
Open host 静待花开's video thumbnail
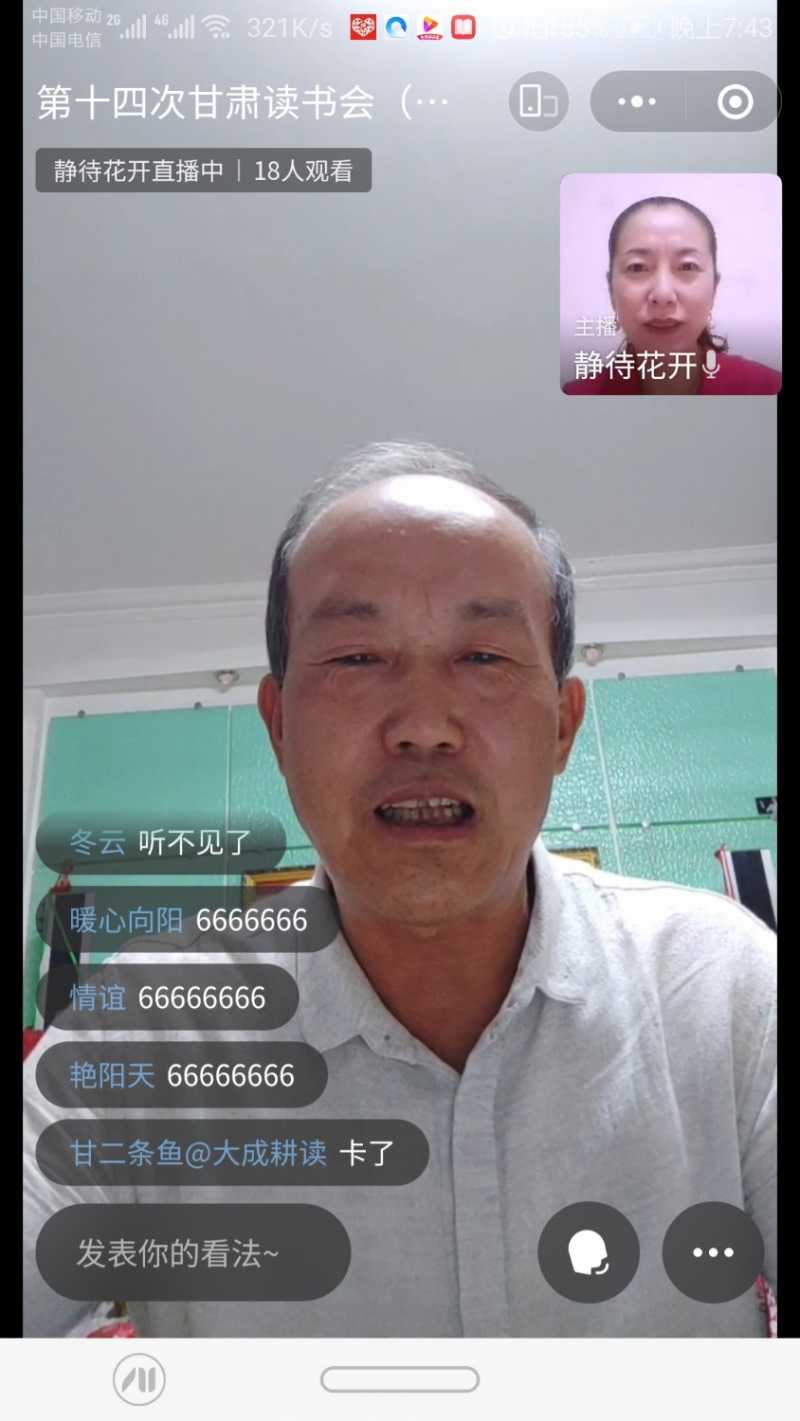[x=670, y=284]
